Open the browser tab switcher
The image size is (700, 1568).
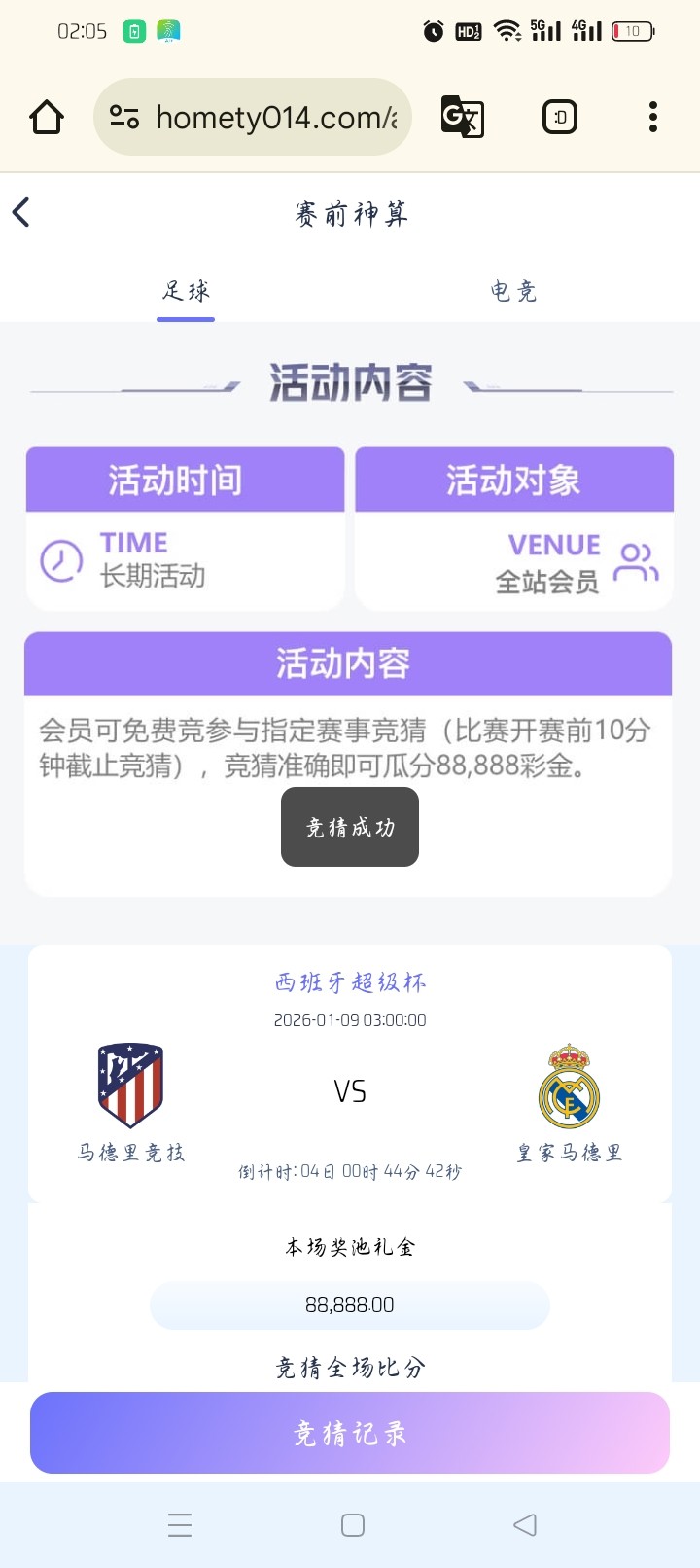(559, 118)
